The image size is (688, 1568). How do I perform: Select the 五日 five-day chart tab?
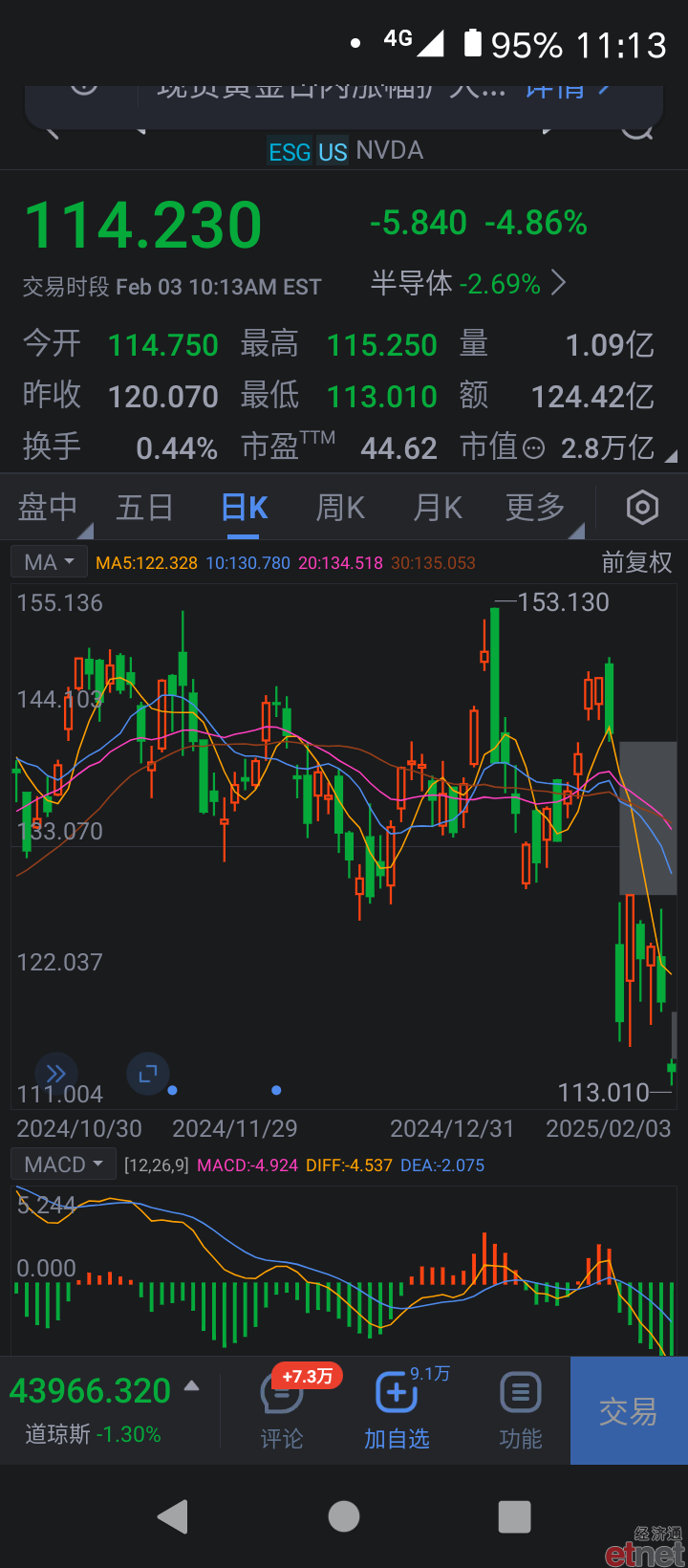pos(144,508)
